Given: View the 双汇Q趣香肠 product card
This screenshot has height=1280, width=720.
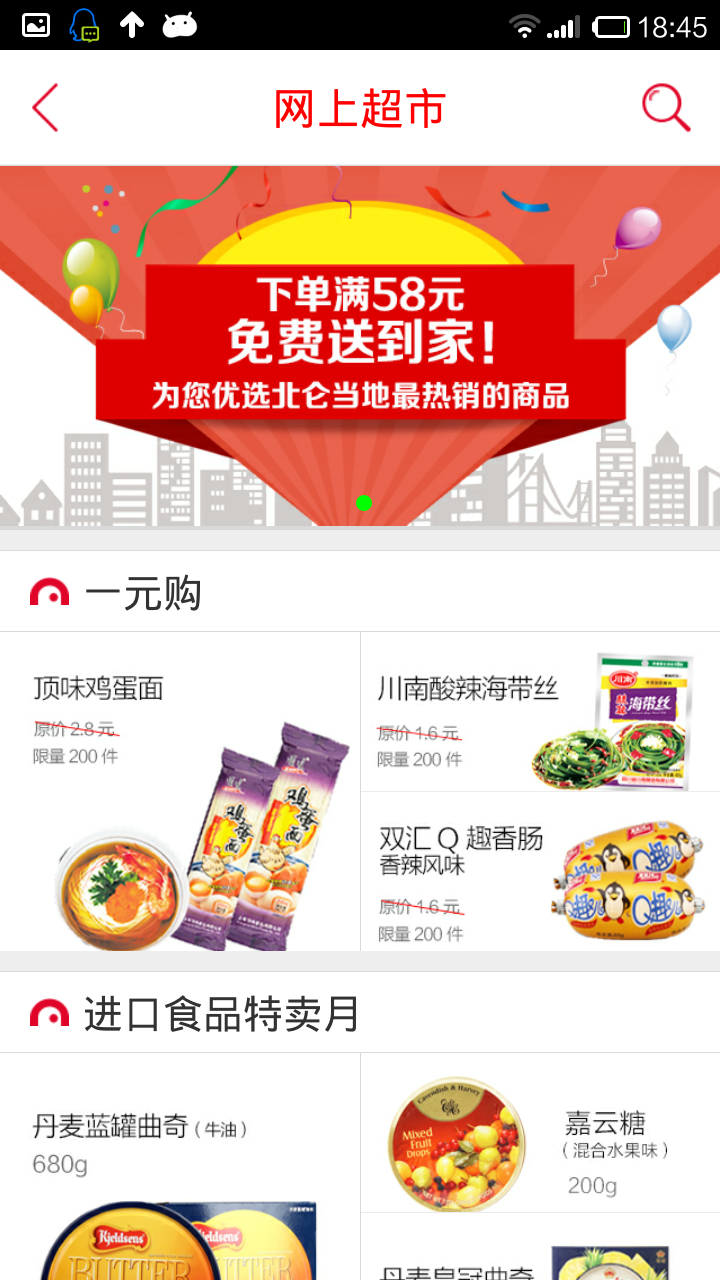Looking at the screenshot, I should [x=540, y=872].
